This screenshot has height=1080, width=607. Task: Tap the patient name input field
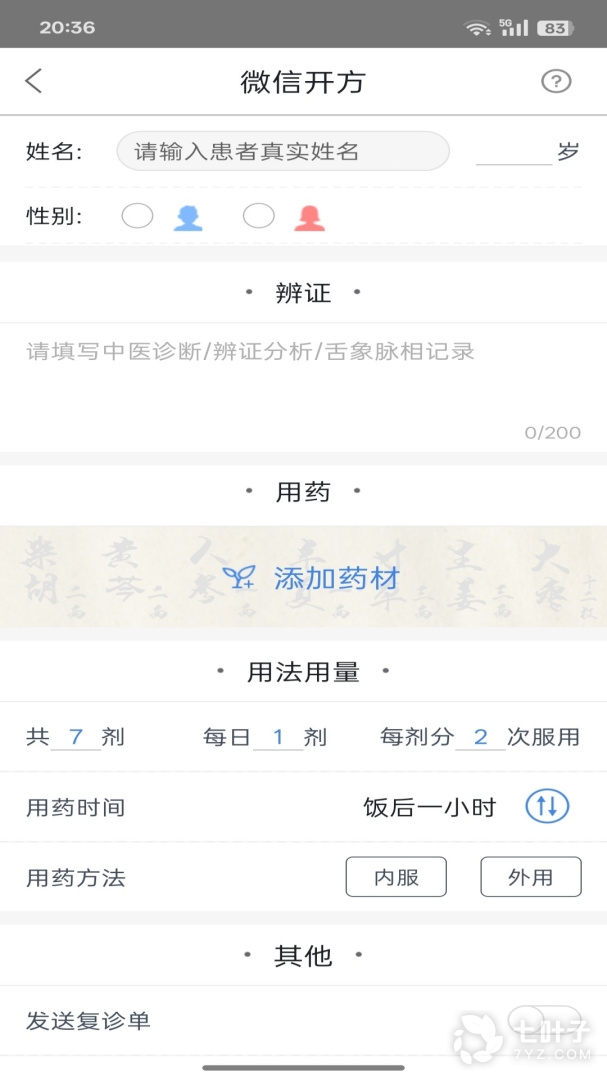tap(283, 152)
